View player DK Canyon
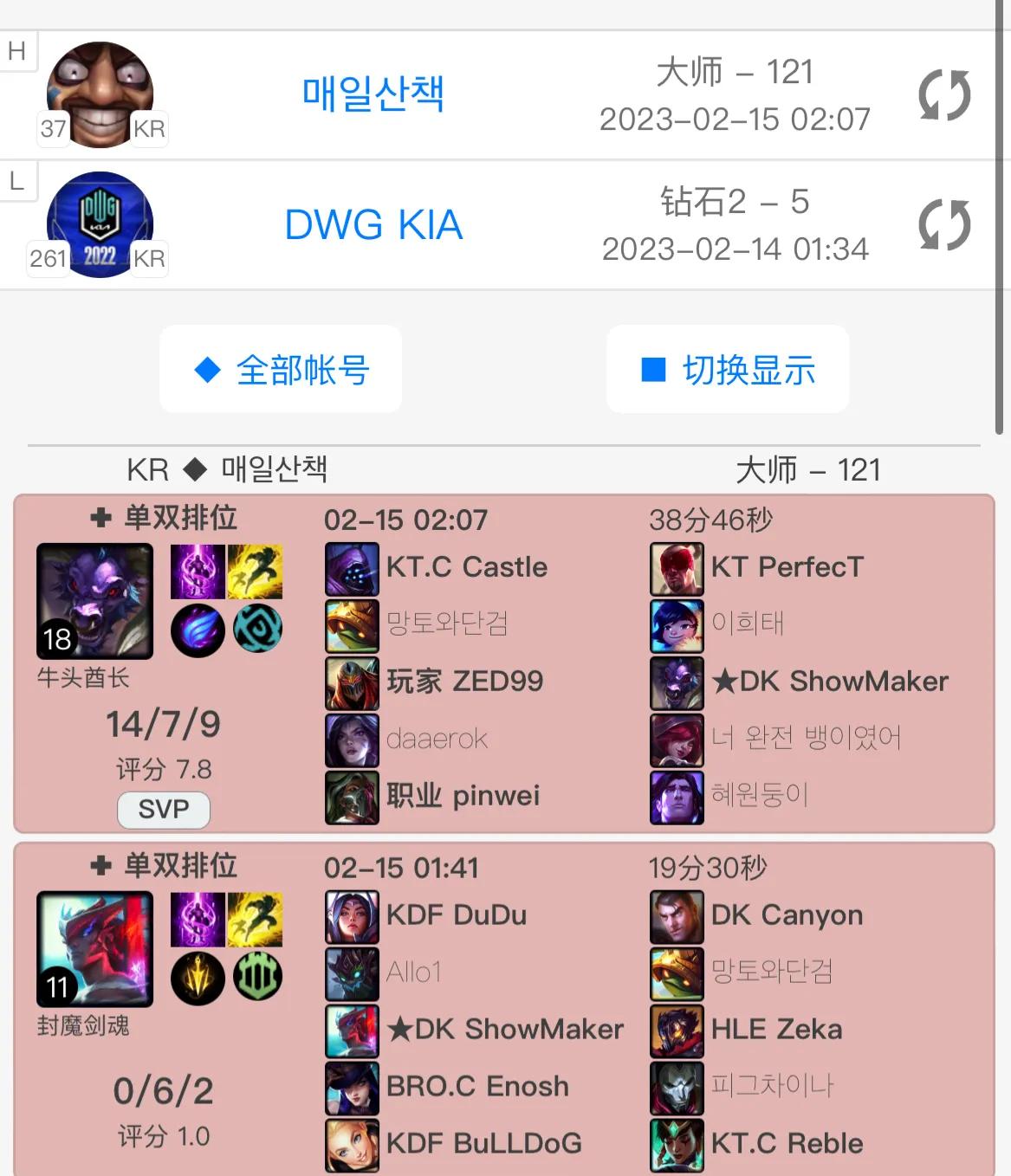Image resolution: width=1011 pixels, height=1176 pixels. 787,915
